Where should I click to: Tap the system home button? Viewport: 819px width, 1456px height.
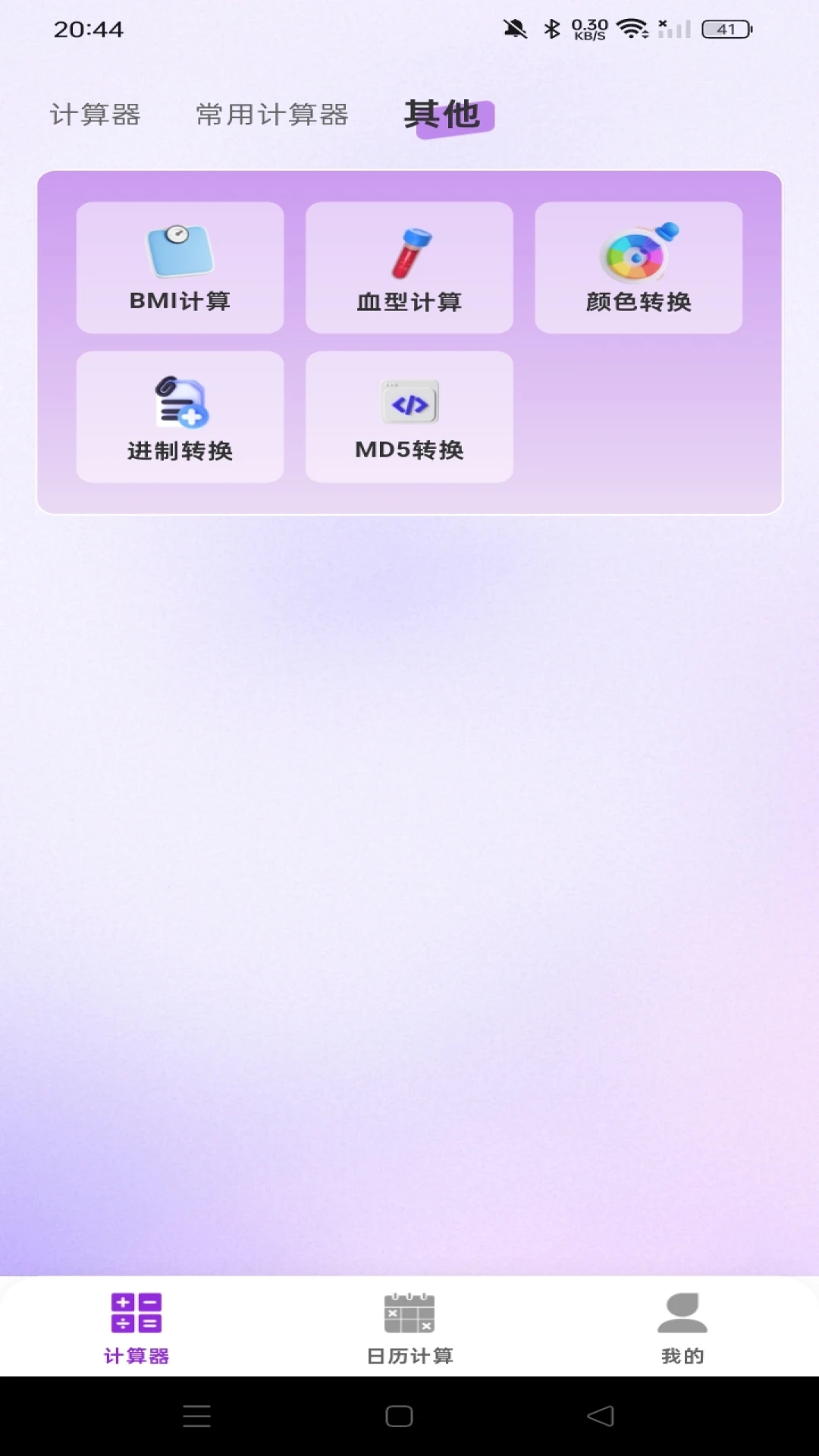[x=399, y=1416]
